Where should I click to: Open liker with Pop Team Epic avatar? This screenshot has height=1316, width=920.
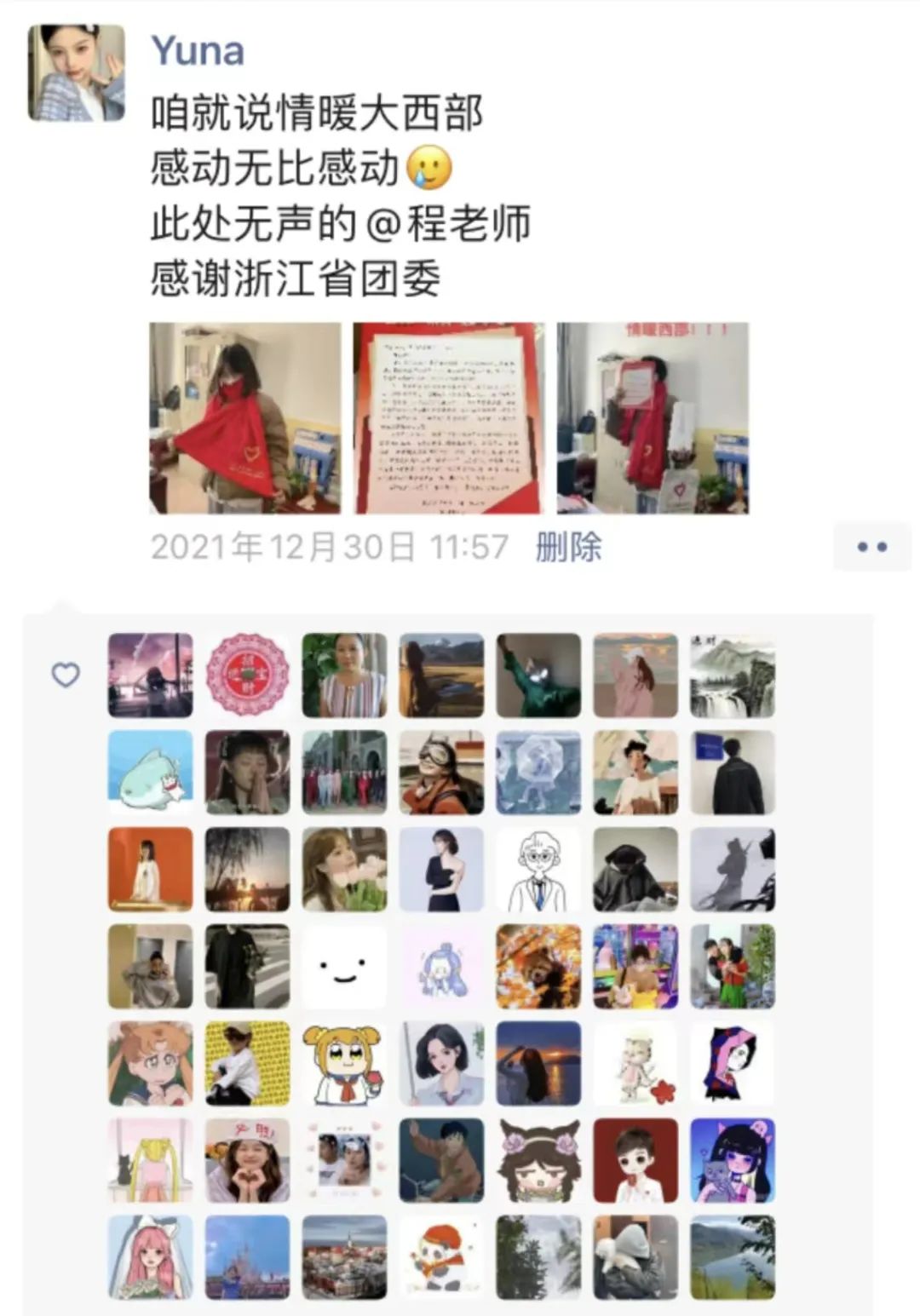tap(345, 1063)
